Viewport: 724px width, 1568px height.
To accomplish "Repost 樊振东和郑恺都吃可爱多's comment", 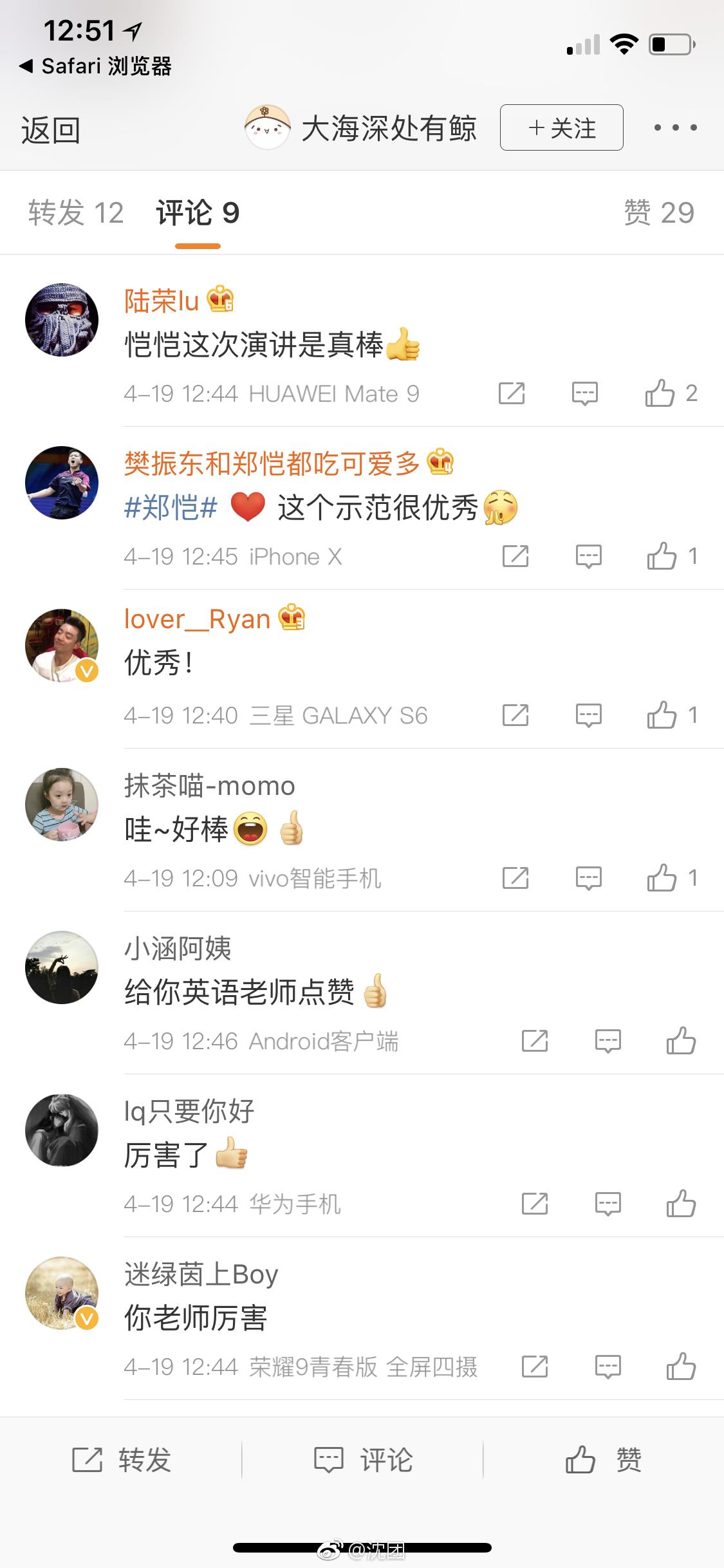I will click(515, 556).
